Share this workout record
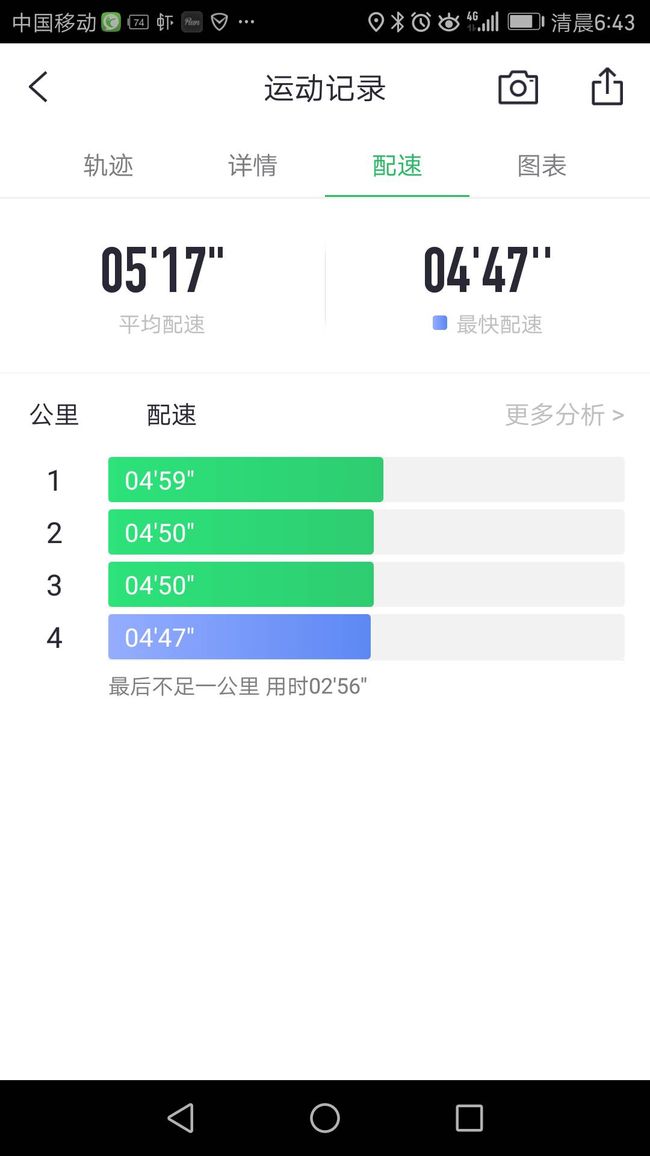 tap(607, 87)
